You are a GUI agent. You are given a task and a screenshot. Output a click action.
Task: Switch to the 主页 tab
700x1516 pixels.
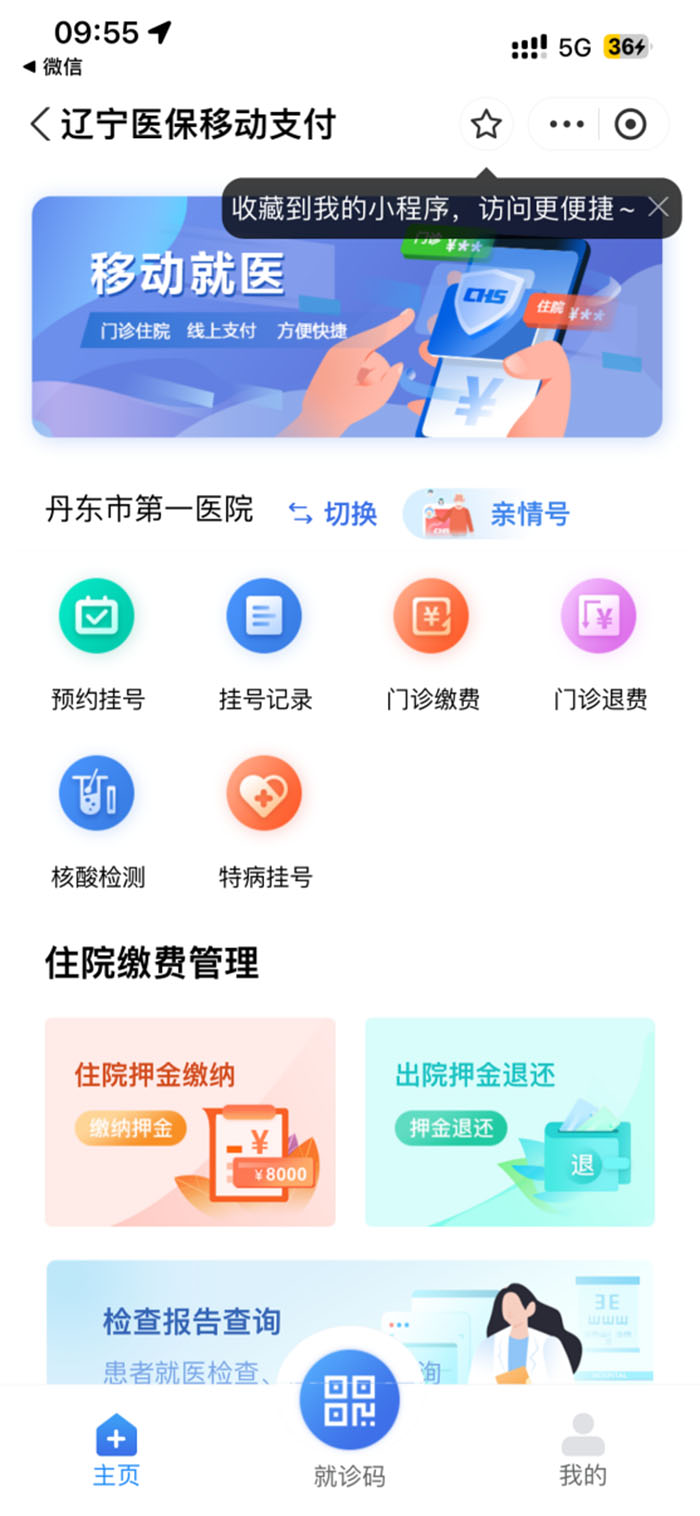point(116,1450)
